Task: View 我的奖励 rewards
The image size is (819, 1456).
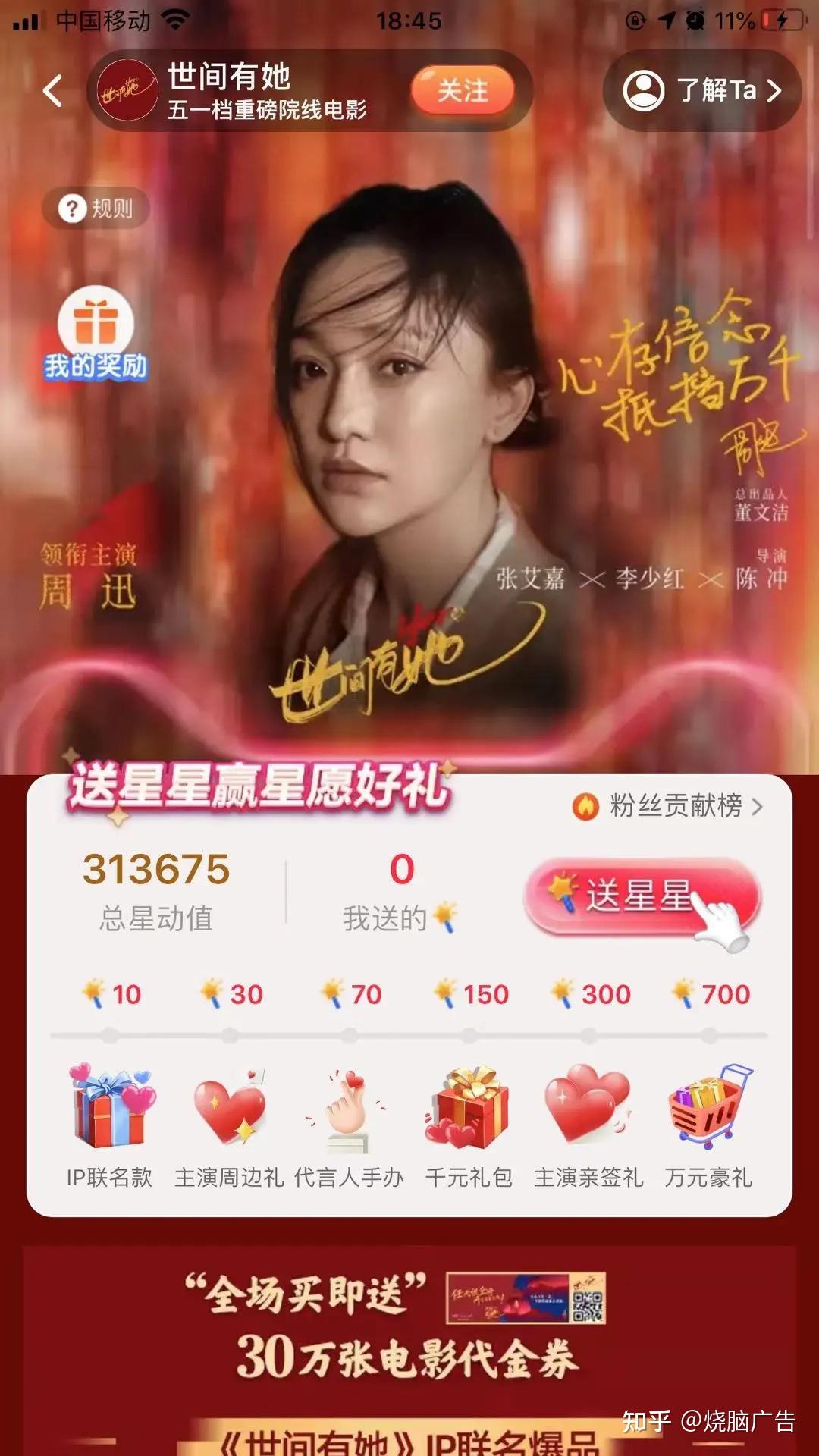Action: [96, 334]
